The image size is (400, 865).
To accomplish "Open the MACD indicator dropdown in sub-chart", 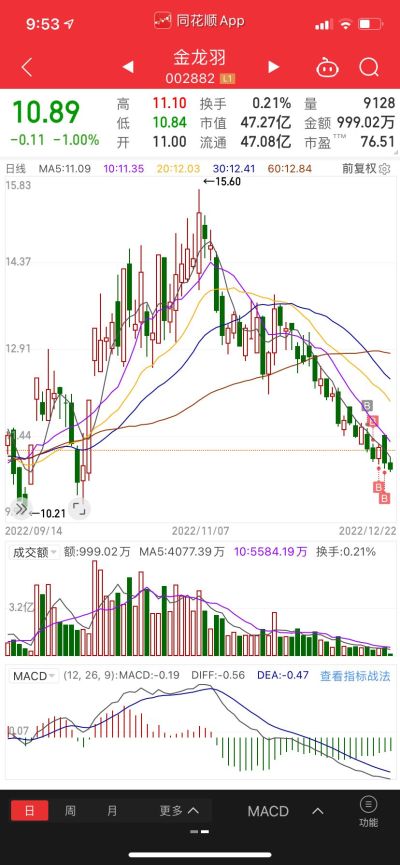I will (35, 675).
